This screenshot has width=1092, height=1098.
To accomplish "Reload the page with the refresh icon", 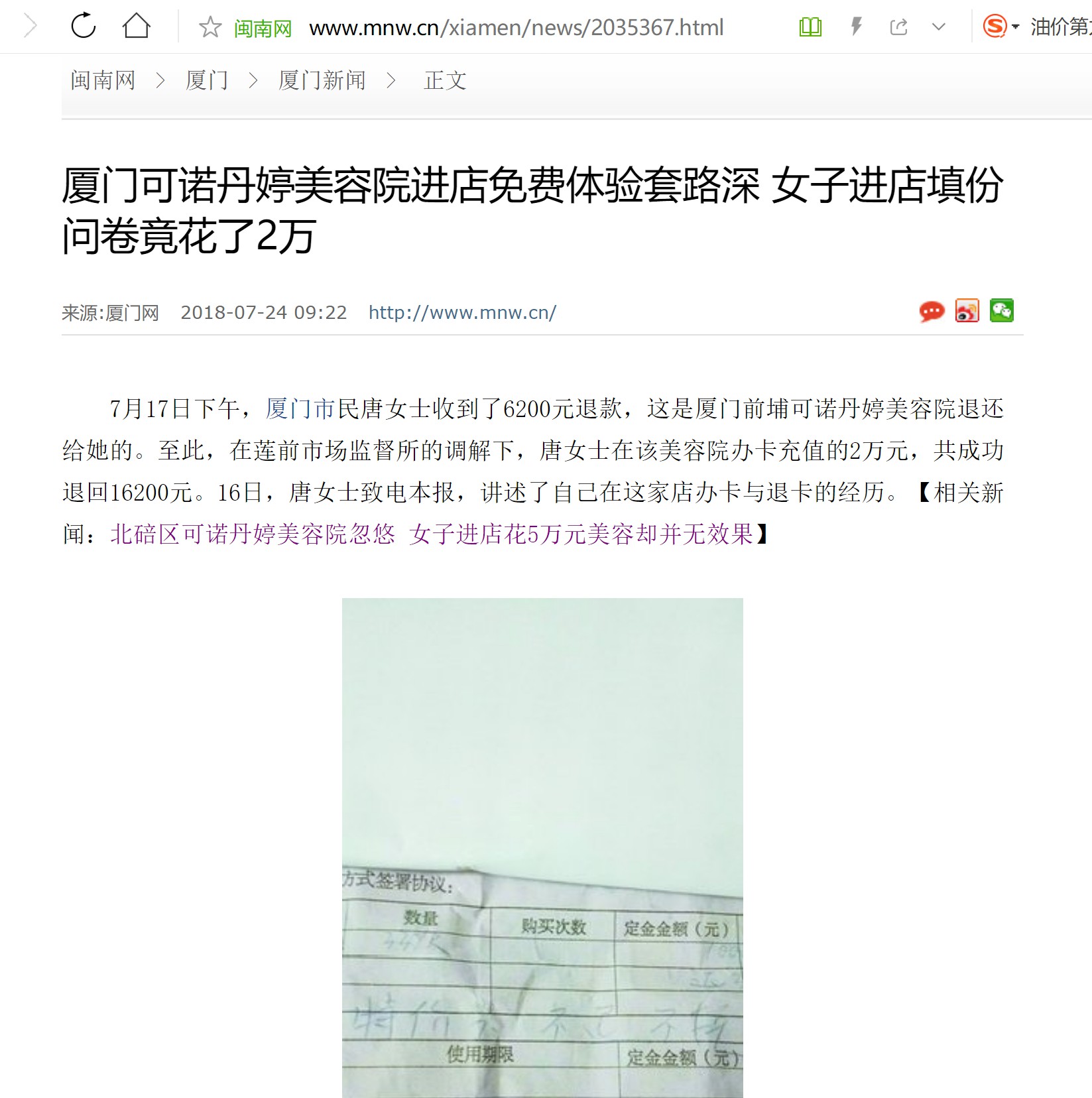I will pyautogui.click(x=84, y=27).
